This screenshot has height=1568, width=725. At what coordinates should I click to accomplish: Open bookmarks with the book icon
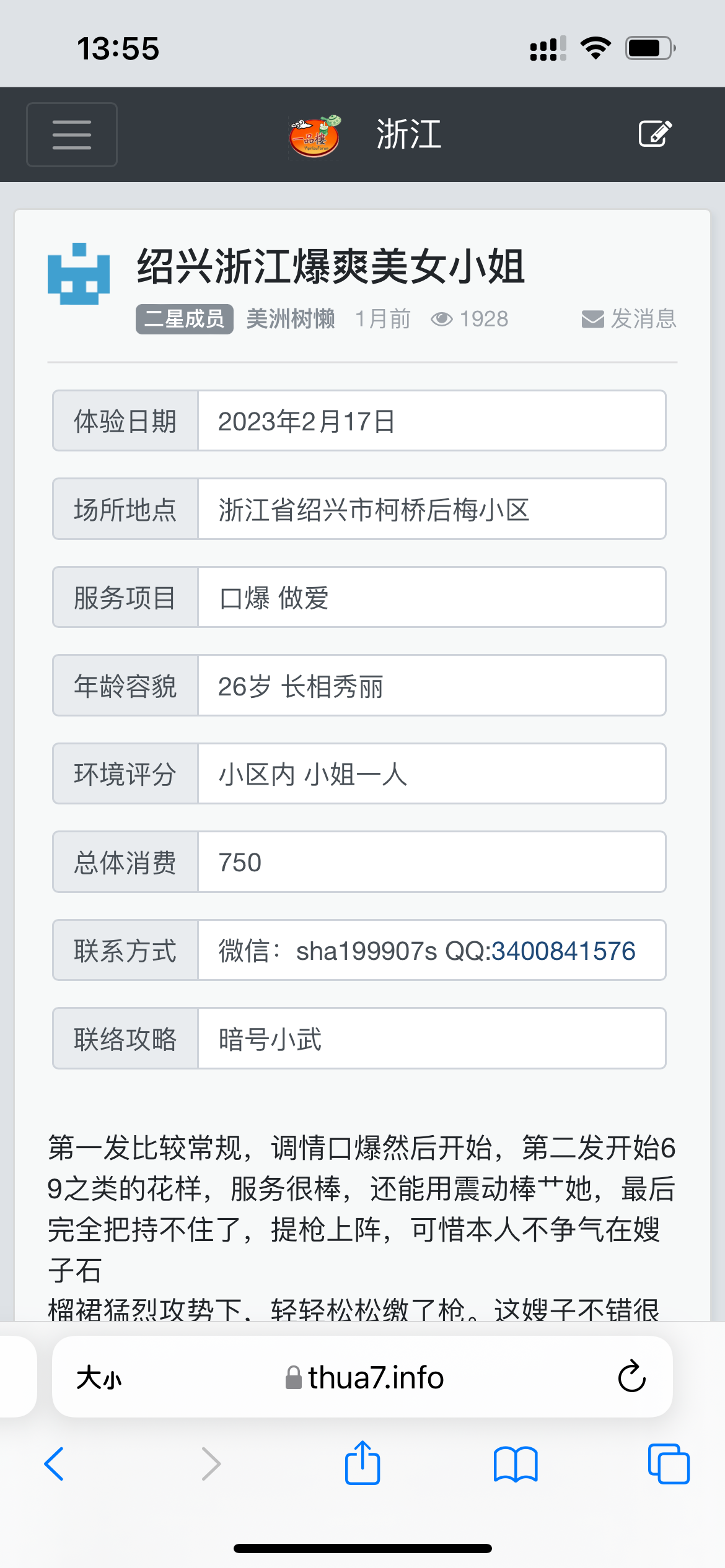click(x=515, y=1464)
